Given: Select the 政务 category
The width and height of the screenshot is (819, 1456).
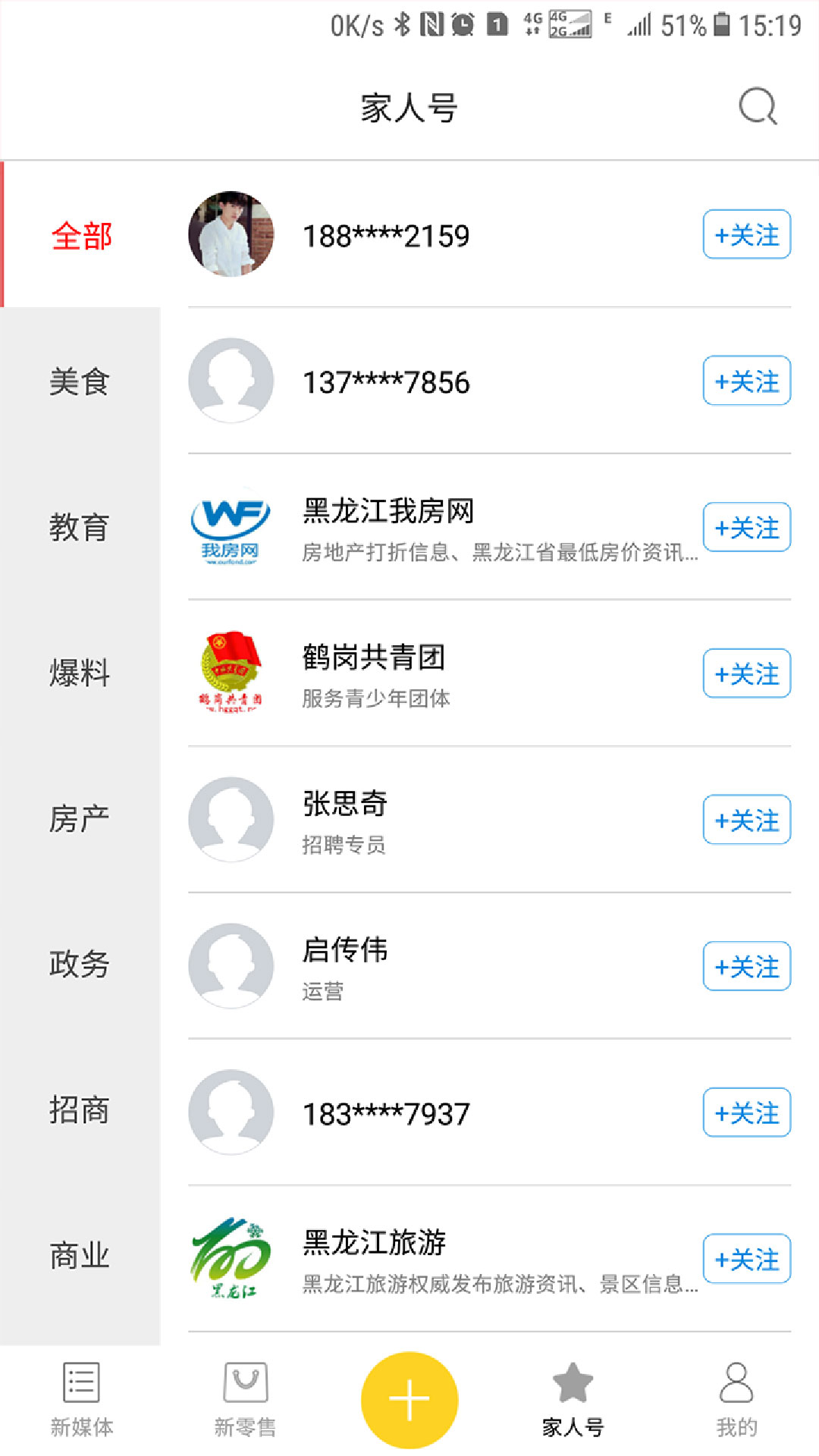Looking at the screenshot, I should [x=80, y=965].
